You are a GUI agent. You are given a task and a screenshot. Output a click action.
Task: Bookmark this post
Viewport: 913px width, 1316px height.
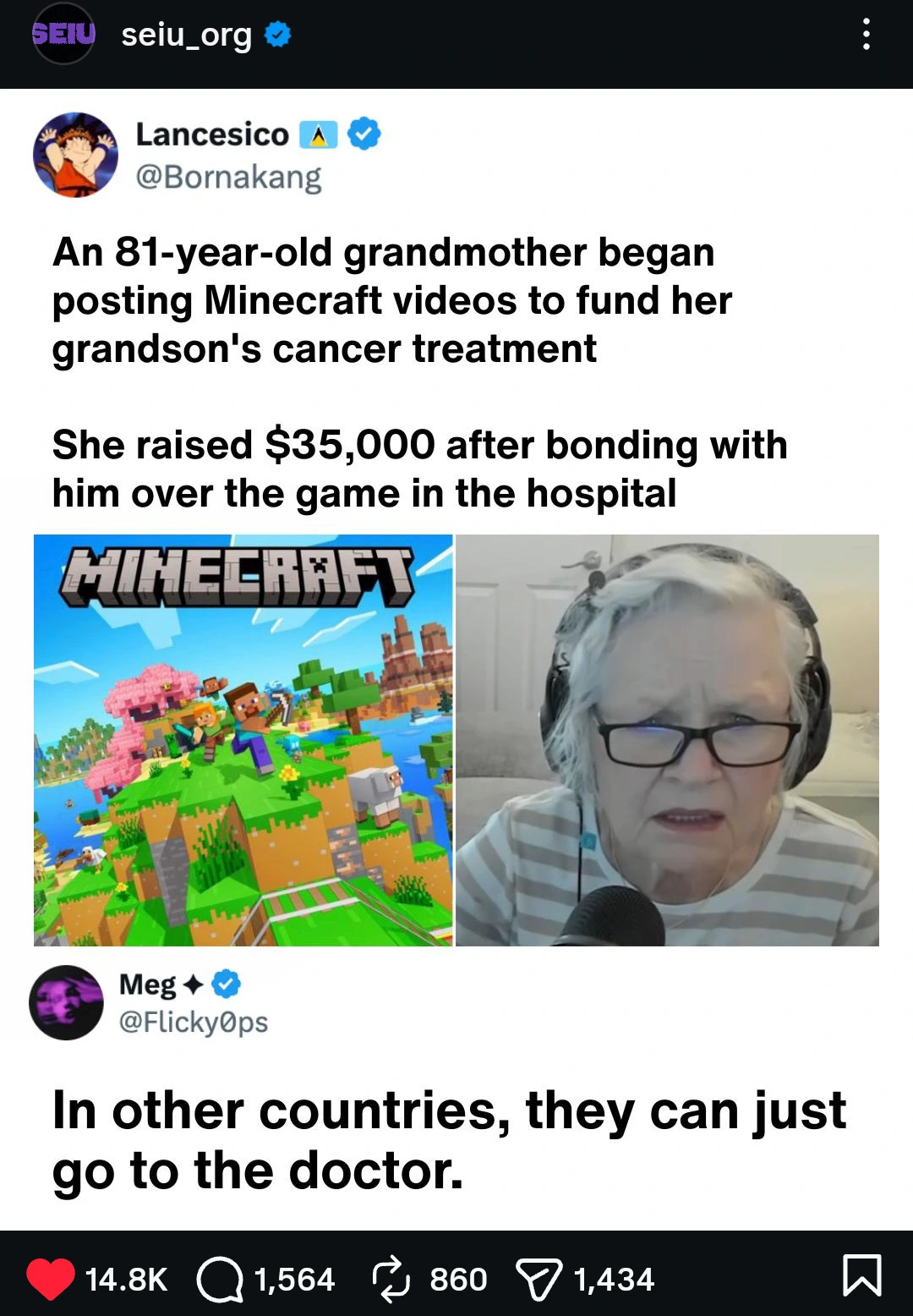coord(862,1275)
